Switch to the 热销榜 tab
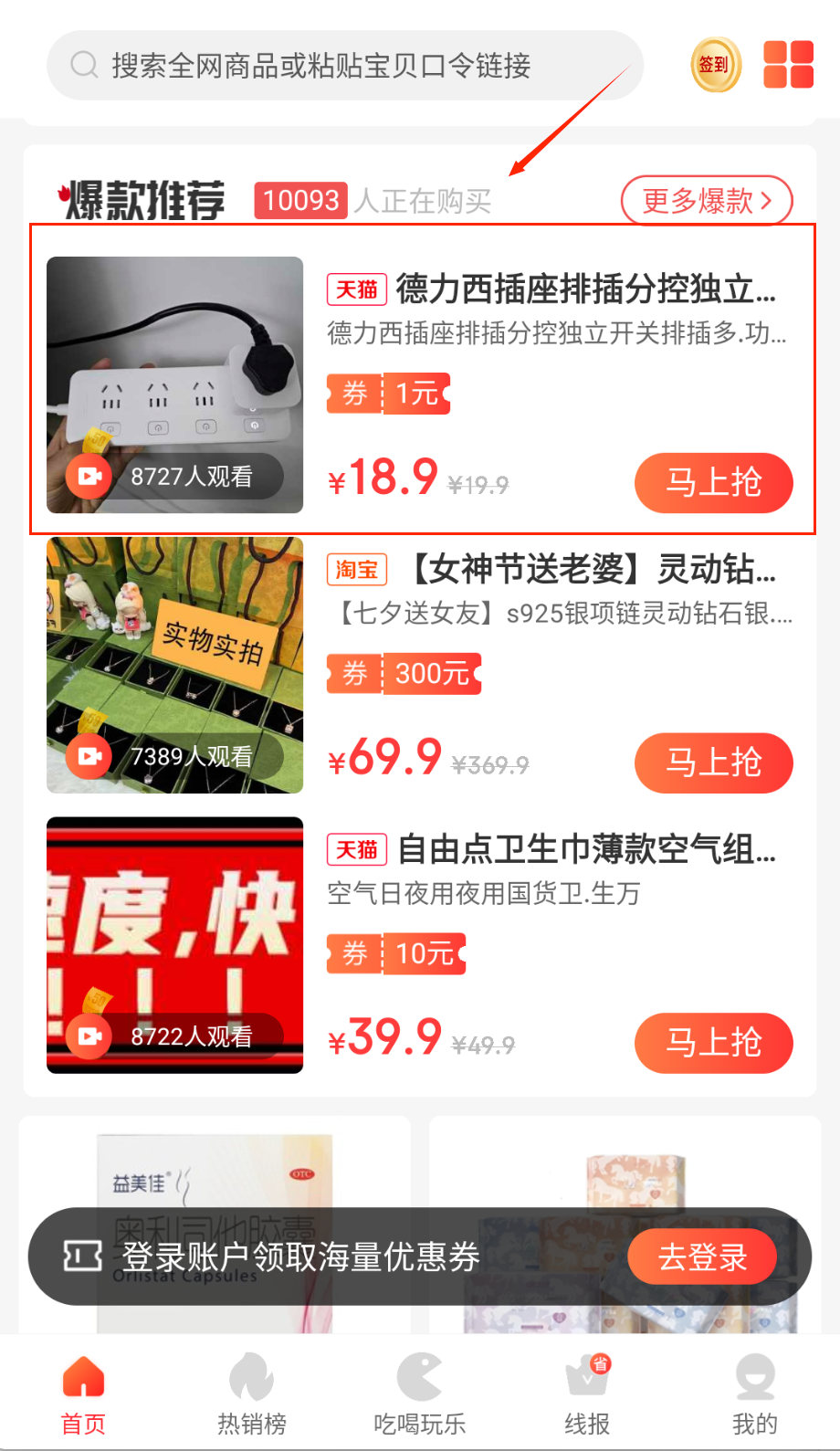Viewport: 840px width, 1451px height. click(x=251, y=1394)
